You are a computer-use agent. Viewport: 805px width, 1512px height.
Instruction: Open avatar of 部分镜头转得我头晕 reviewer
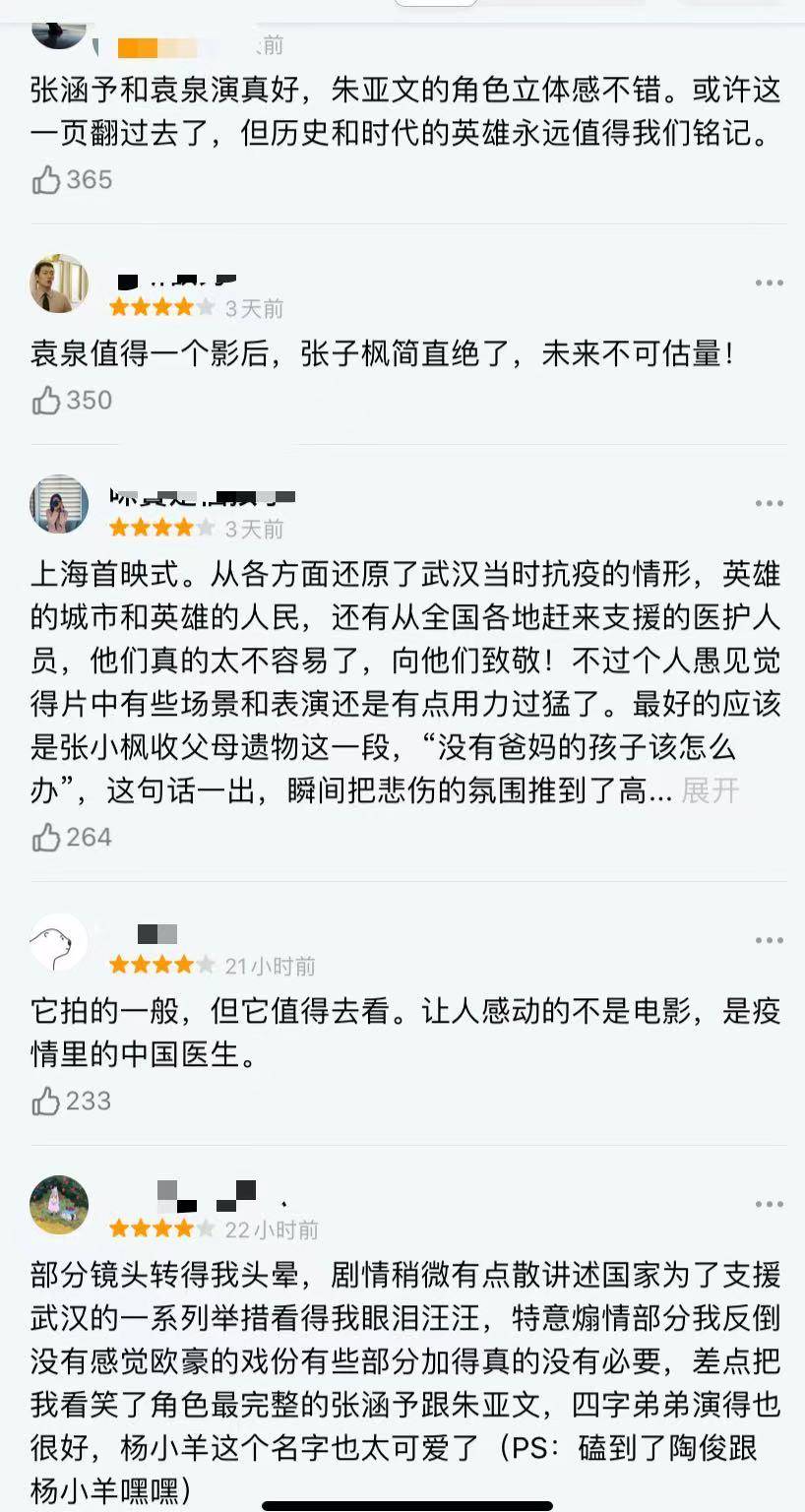pos(59,1205)
